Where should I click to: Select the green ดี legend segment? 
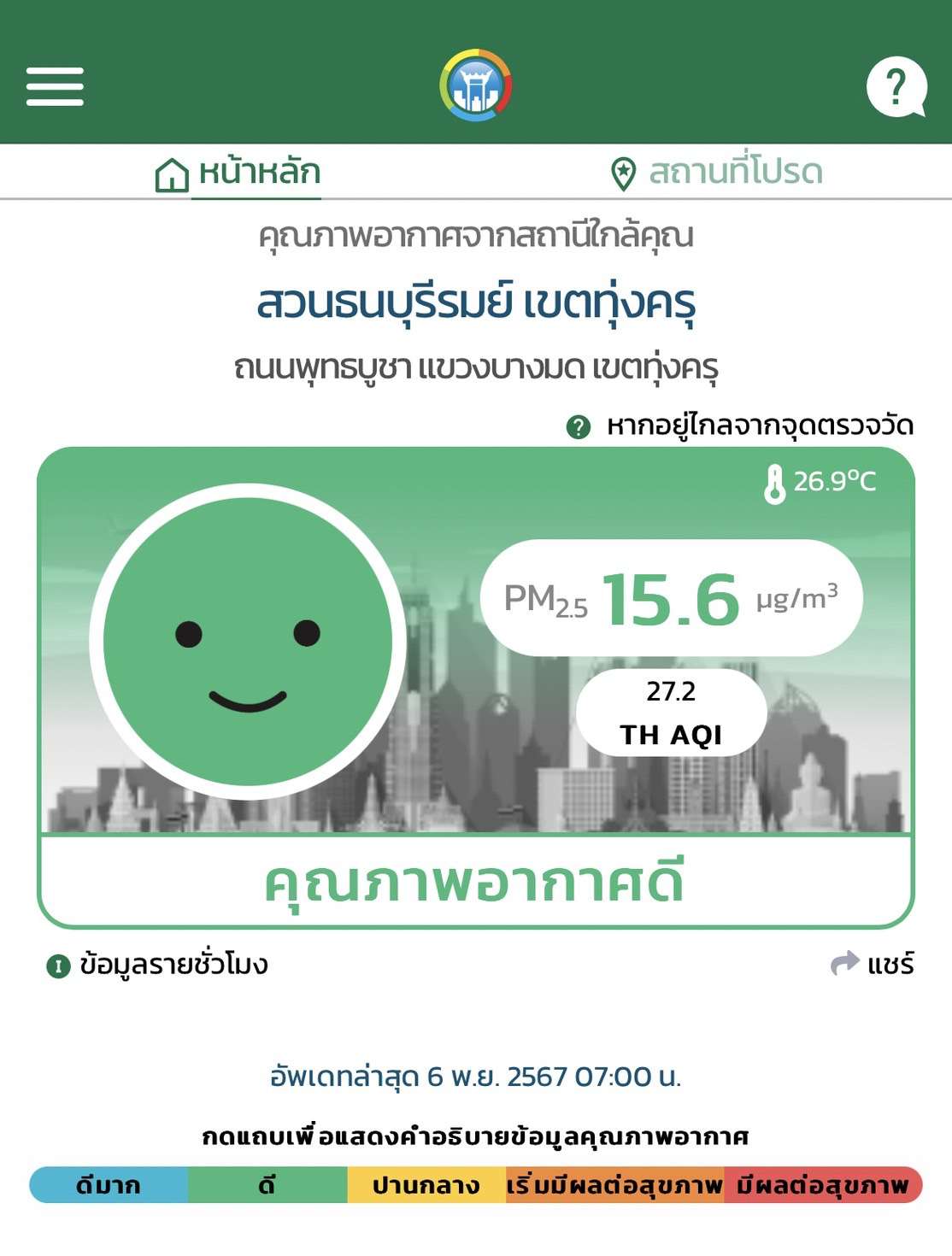267,1185
